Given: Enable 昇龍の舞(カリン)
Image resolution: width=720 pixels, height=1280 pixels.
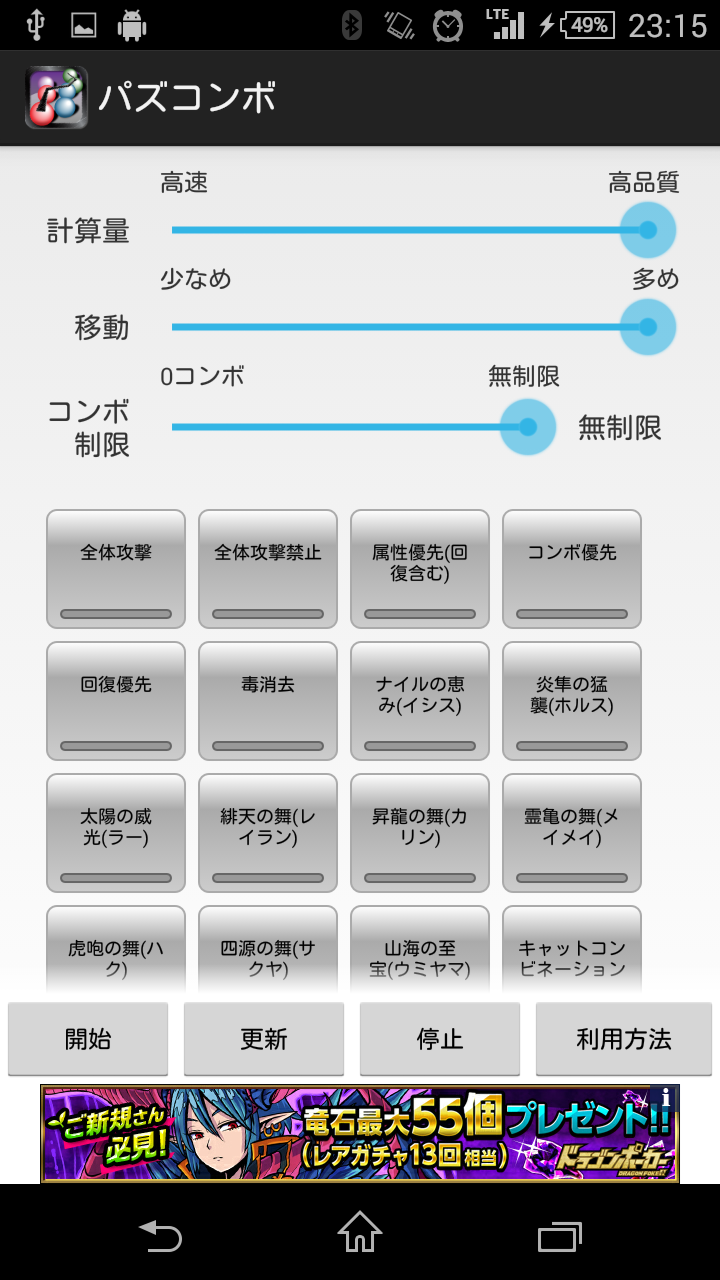Looking at the screenshot, I should (419, 832).
